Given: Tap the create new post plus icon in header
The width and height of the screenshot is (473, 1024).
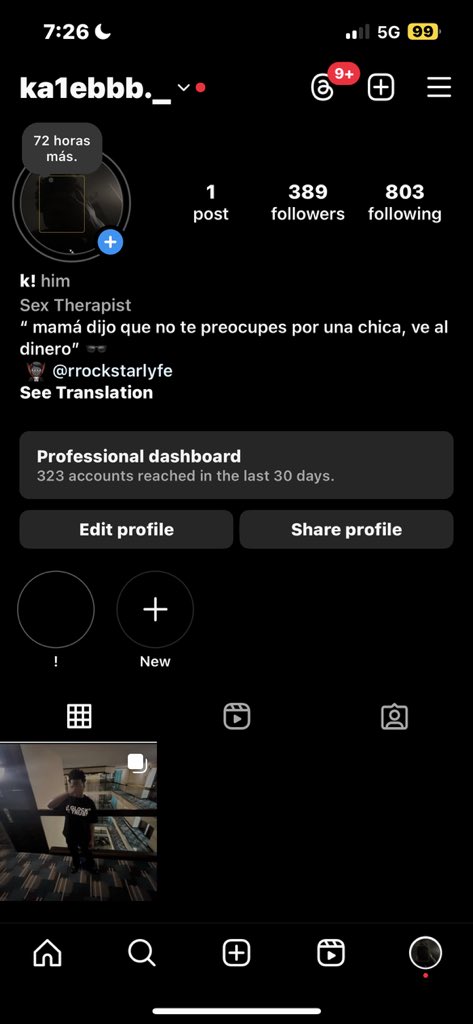Looking at the screenshot, I should click(381, 87).
